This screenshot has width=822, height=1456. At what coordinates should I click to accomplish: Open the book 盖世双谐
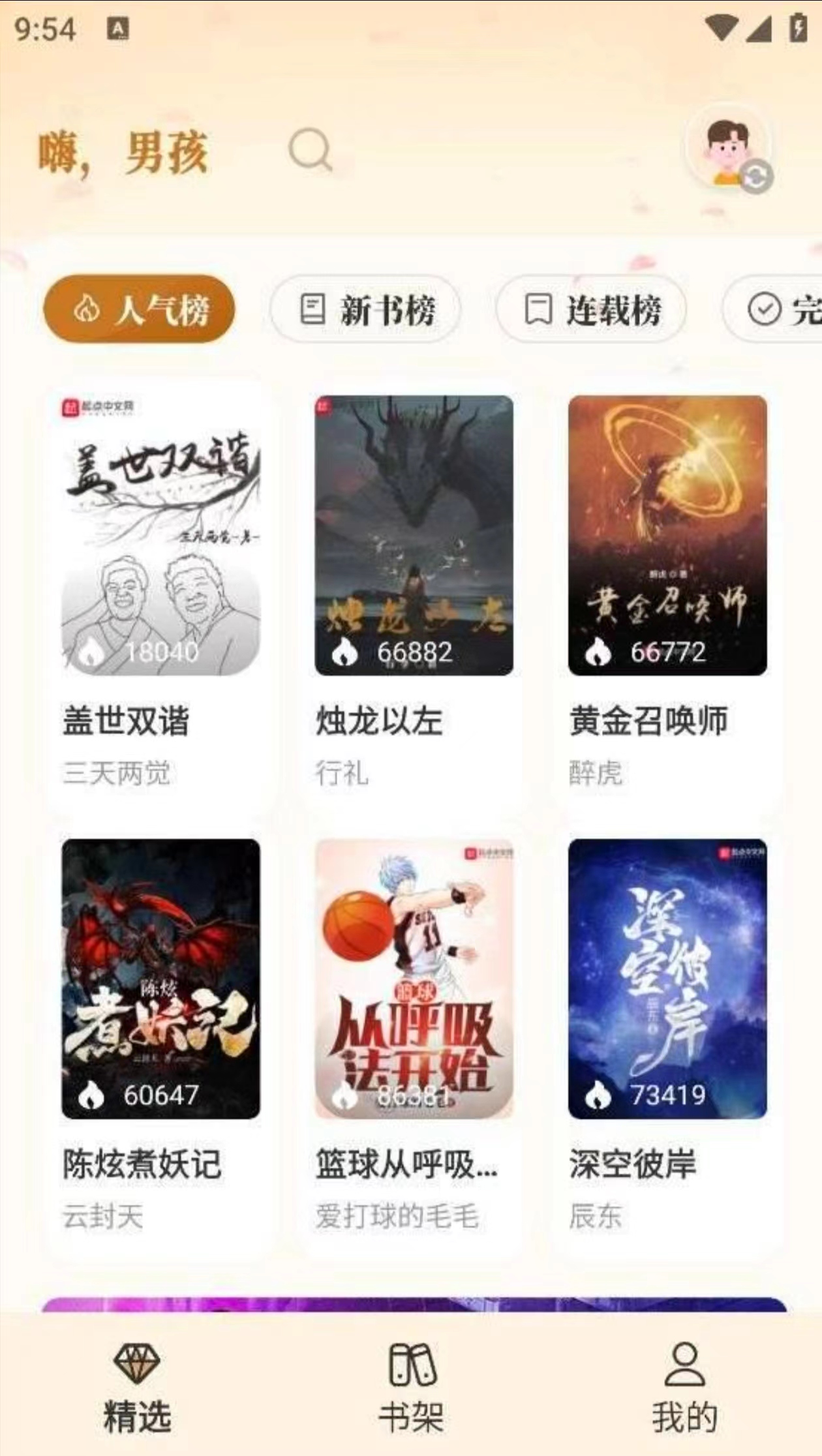pos(160,535)
